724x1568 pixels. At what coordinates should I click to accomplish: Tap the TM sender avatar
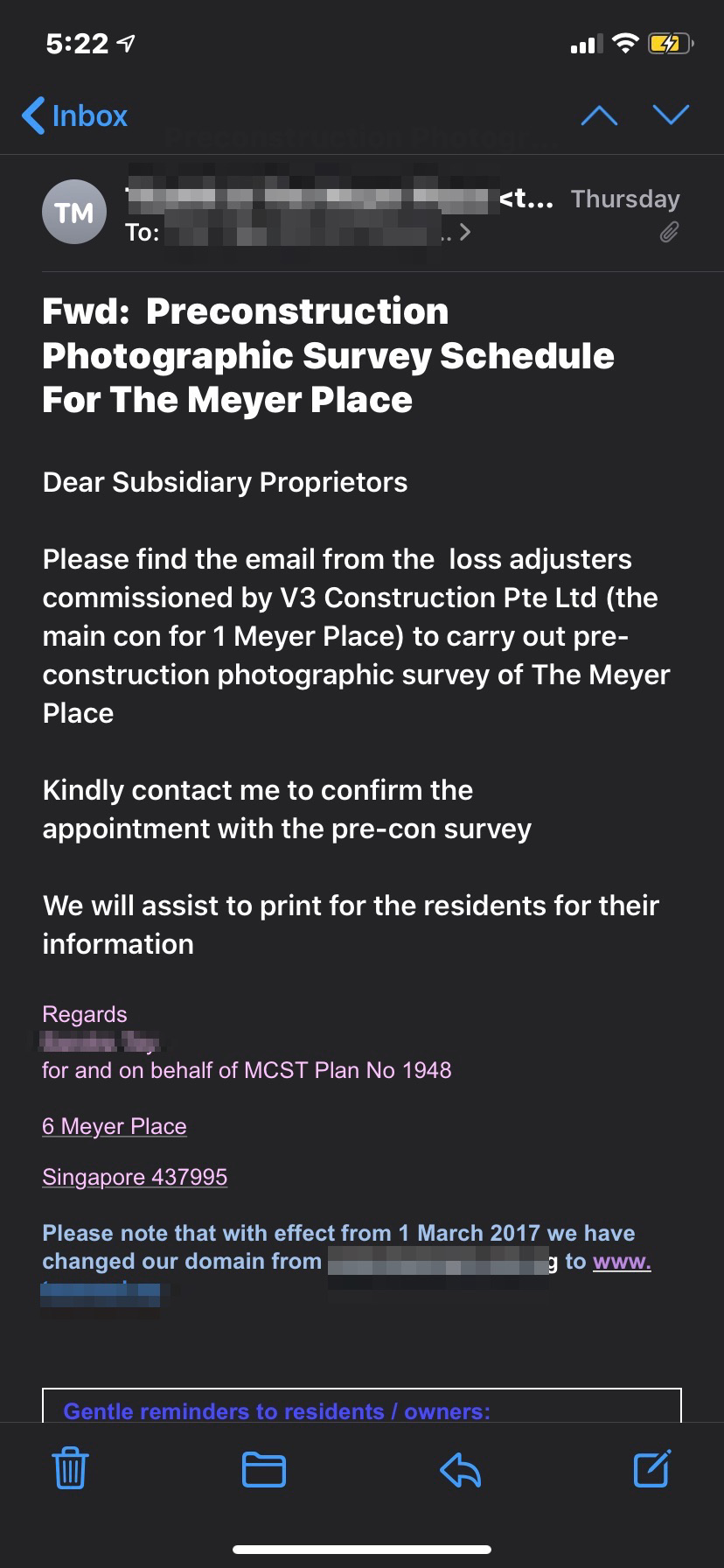coord(74,212)
